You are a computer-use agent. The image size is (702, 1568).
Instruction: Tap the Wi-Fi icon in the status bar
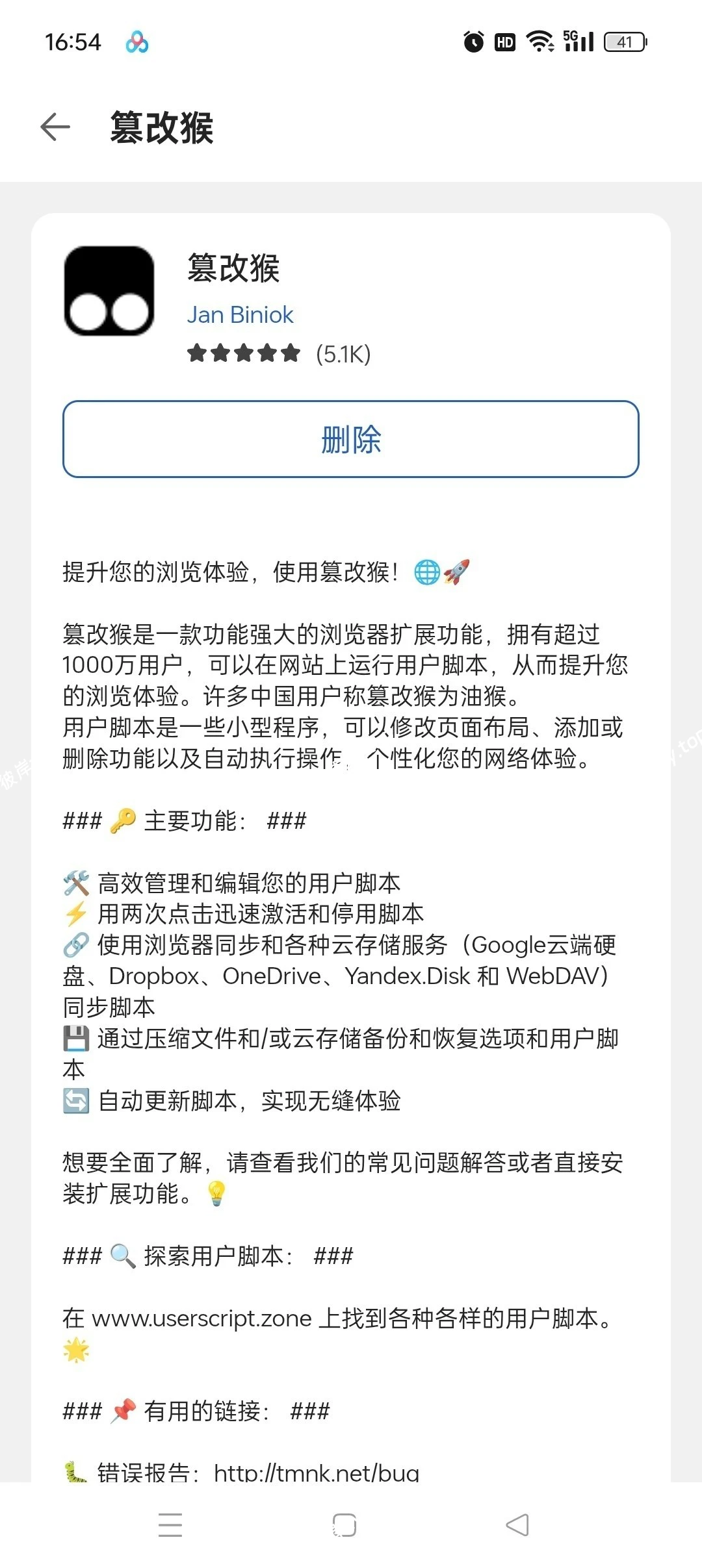(x=538, y=41)
